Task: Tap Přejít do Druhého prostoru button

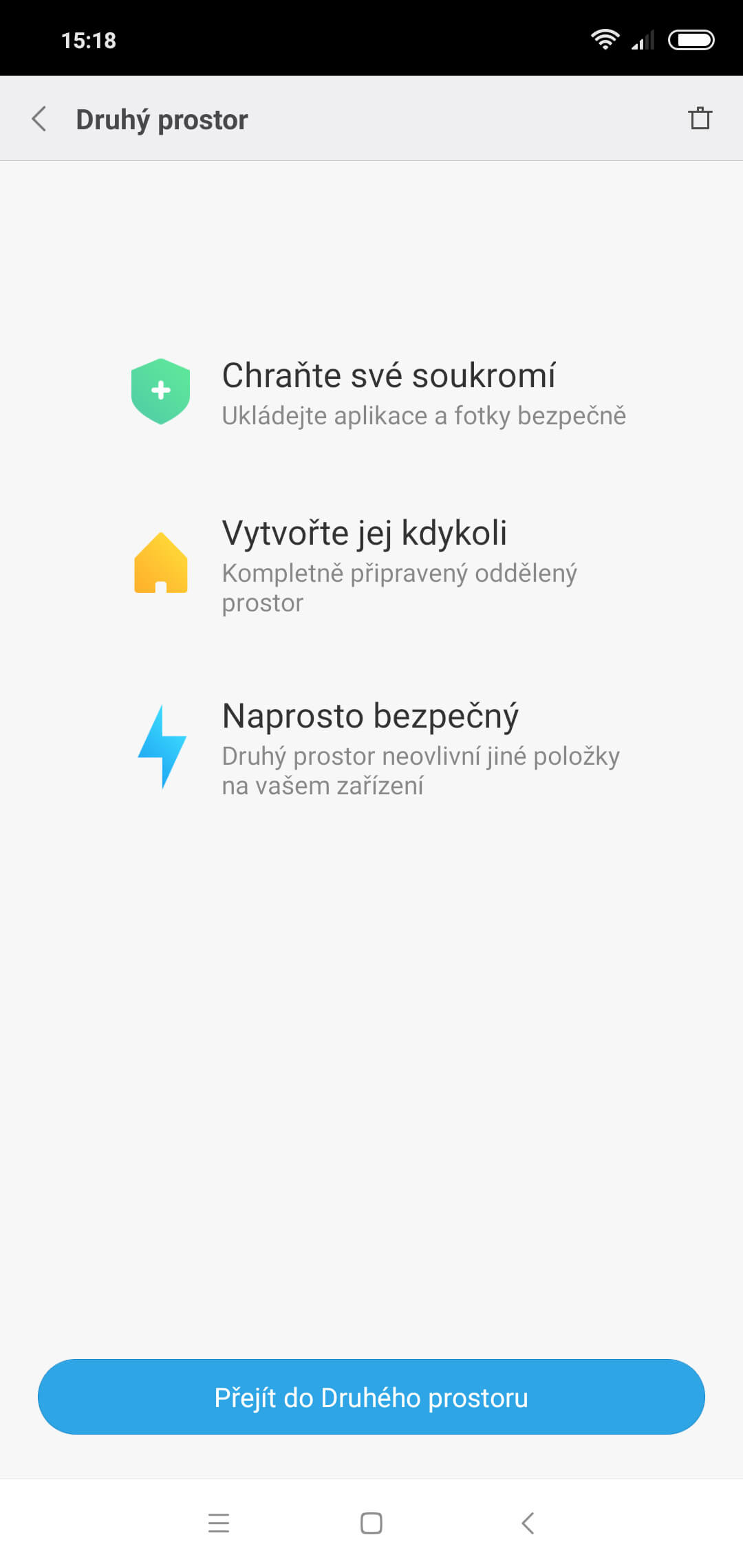Action: coord(371,1397)
